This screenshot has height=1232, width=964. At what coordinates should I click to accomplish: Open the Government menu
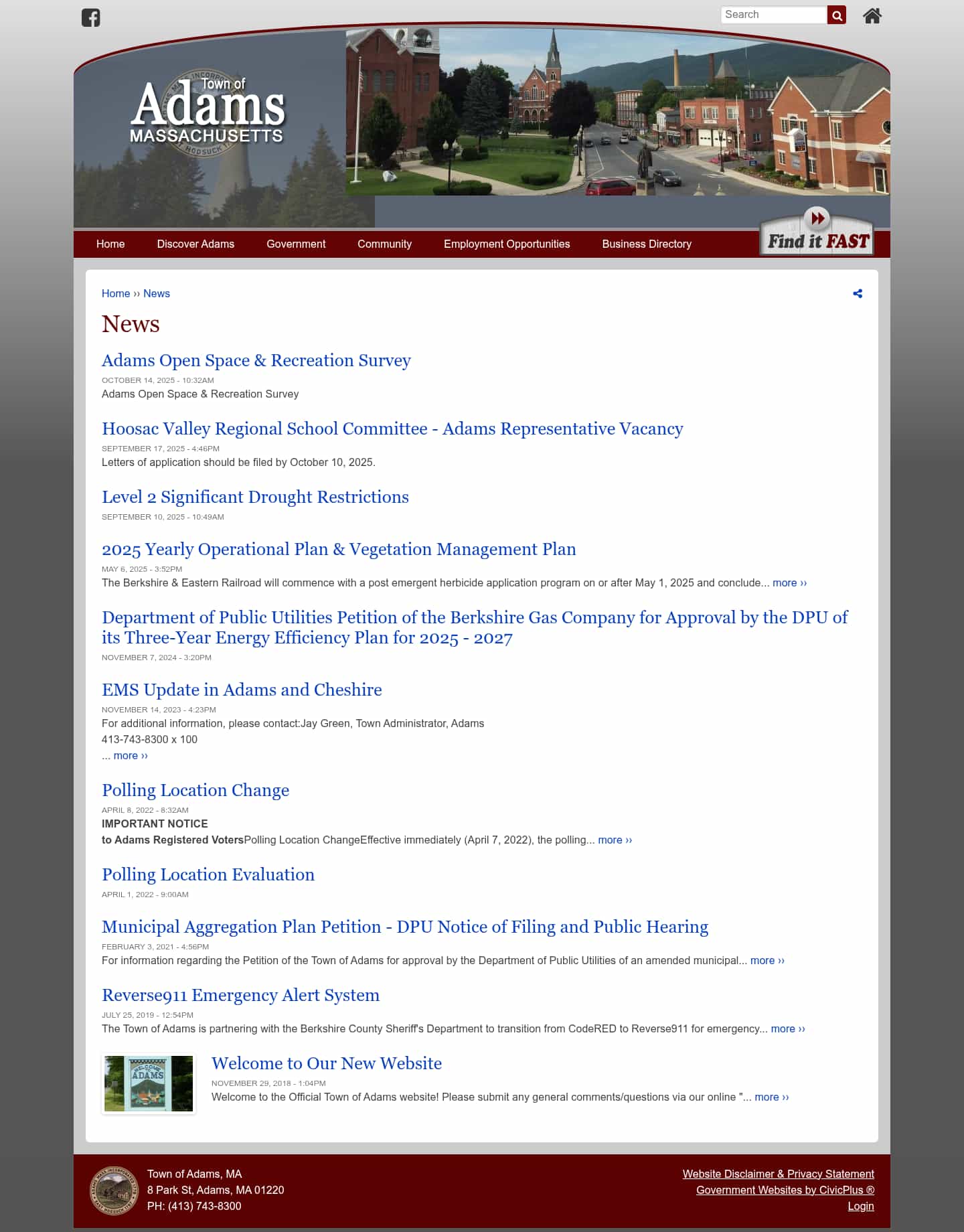296,244
